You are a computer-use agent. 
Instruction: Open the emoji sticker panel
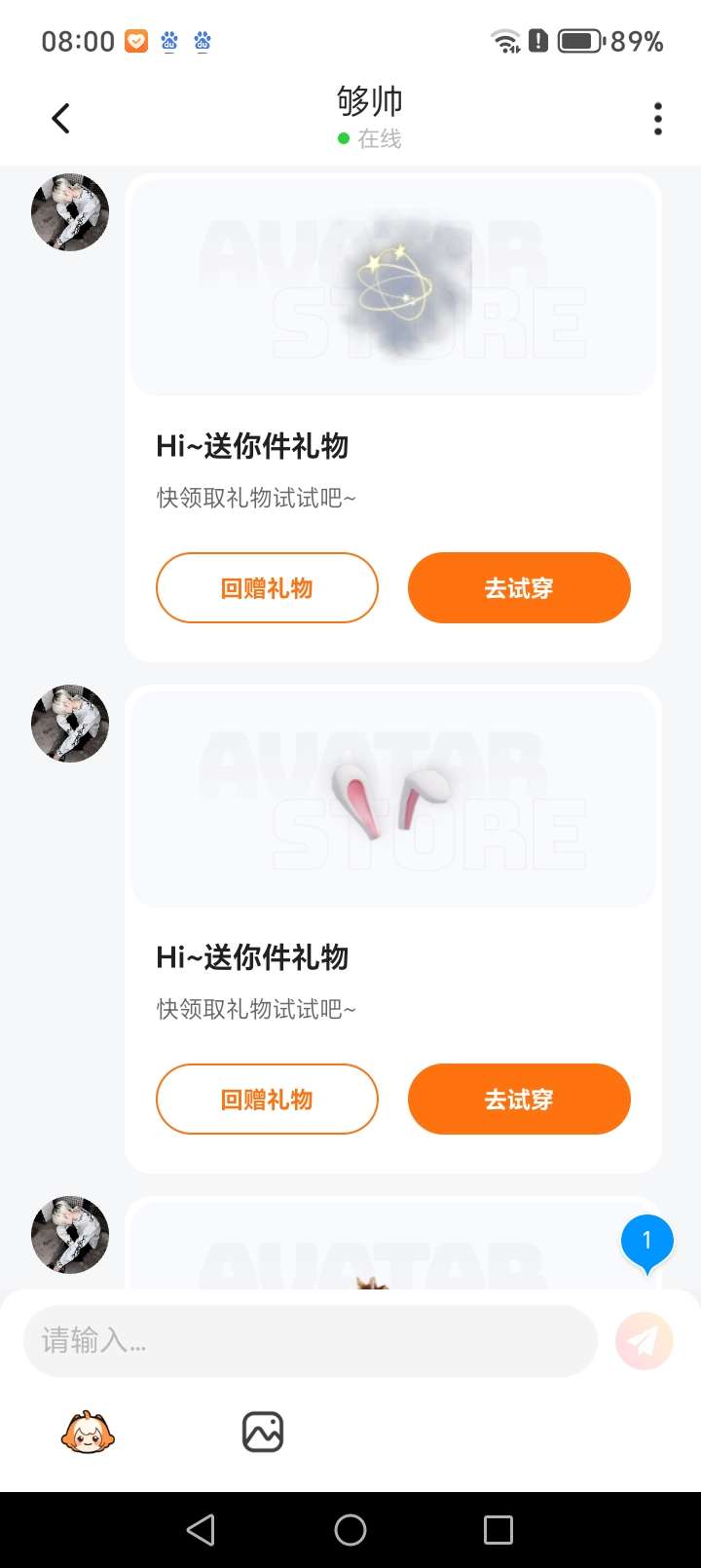tap(88, 1432)
